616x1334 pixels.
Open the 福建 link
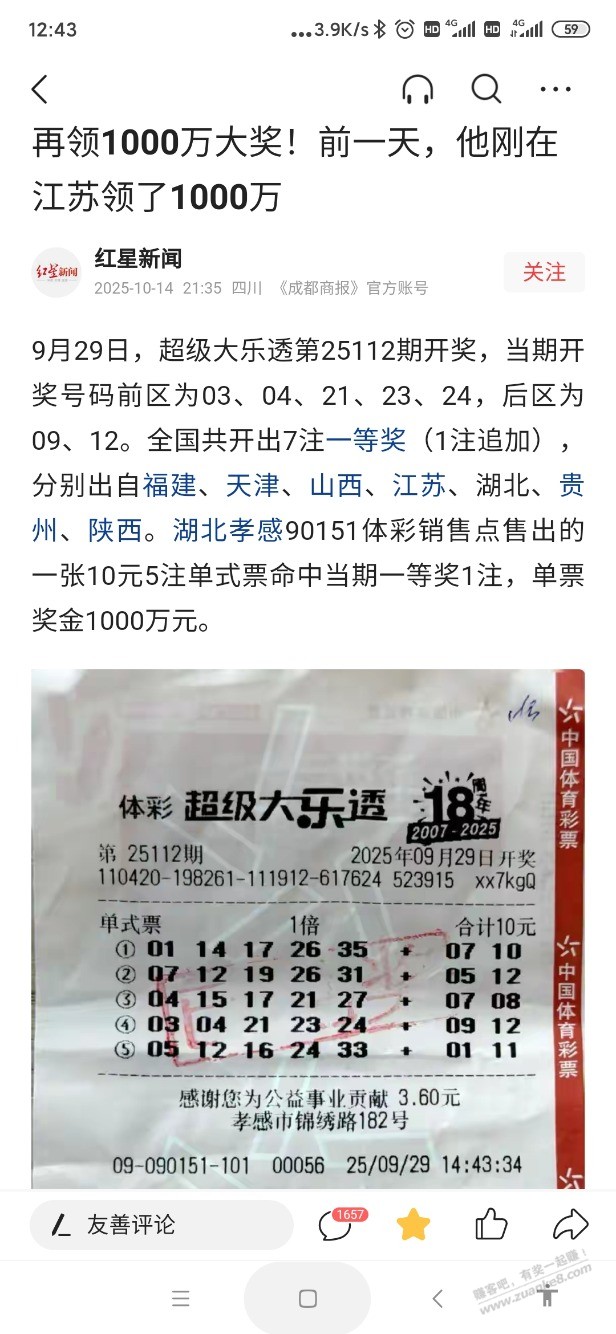[x=170, y=486]
